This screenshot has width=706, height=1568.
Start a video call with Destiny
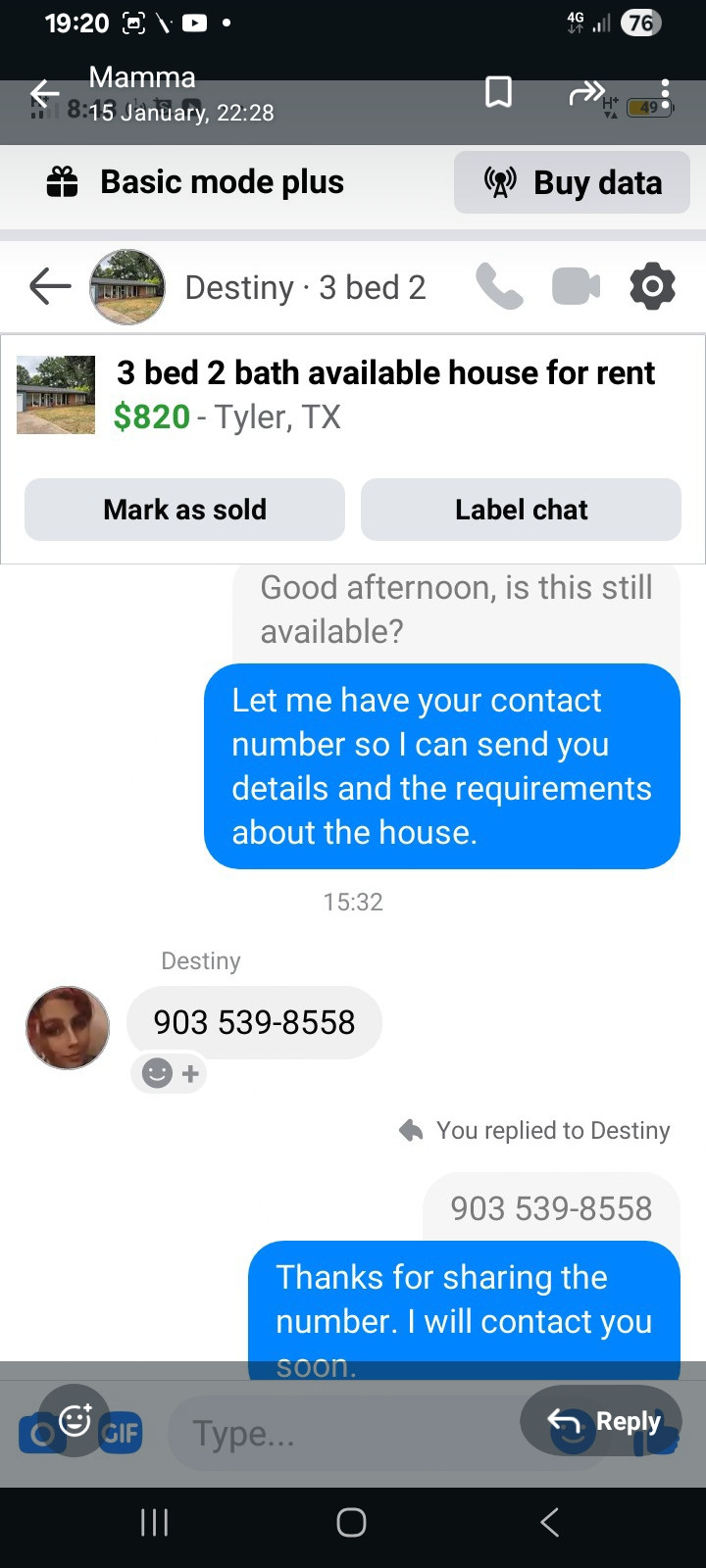(x=576, y=287)
